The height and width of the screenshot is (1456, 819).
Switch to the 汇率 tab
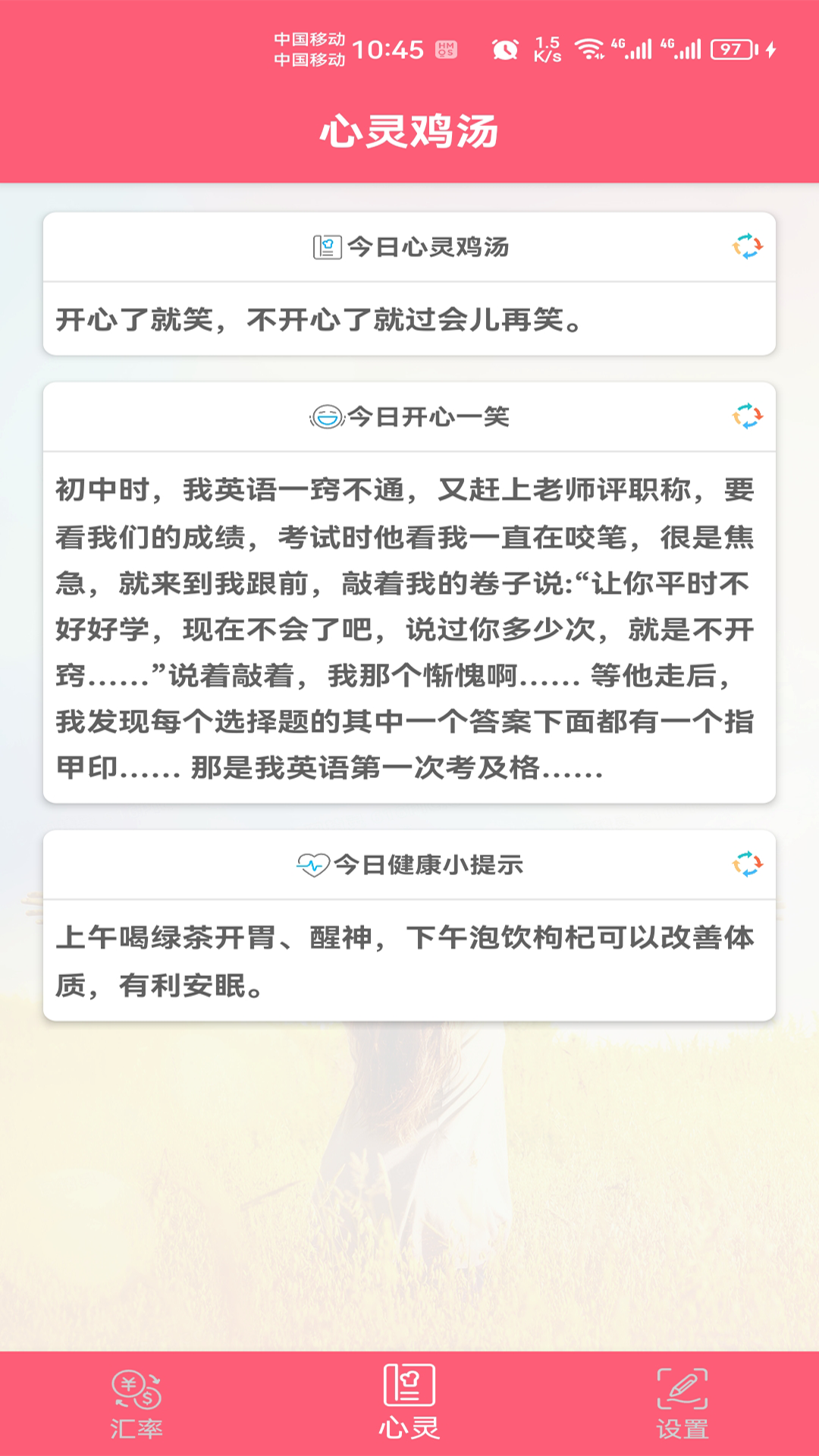[136, 1404]
